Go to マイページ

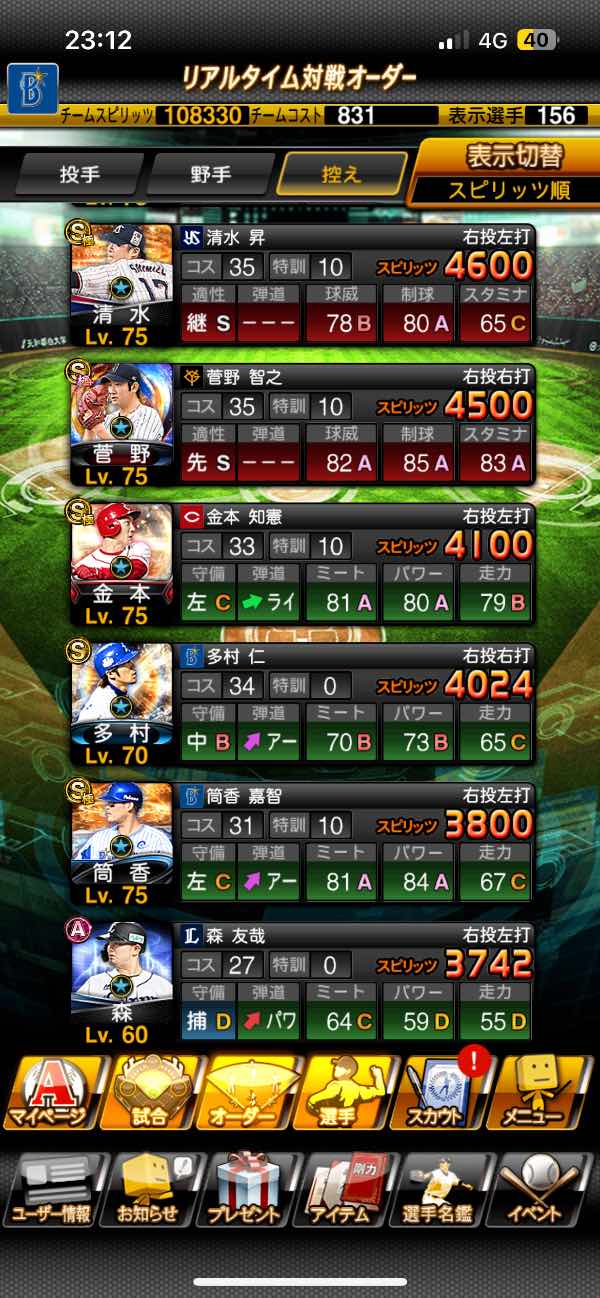tap(53, 1093)
